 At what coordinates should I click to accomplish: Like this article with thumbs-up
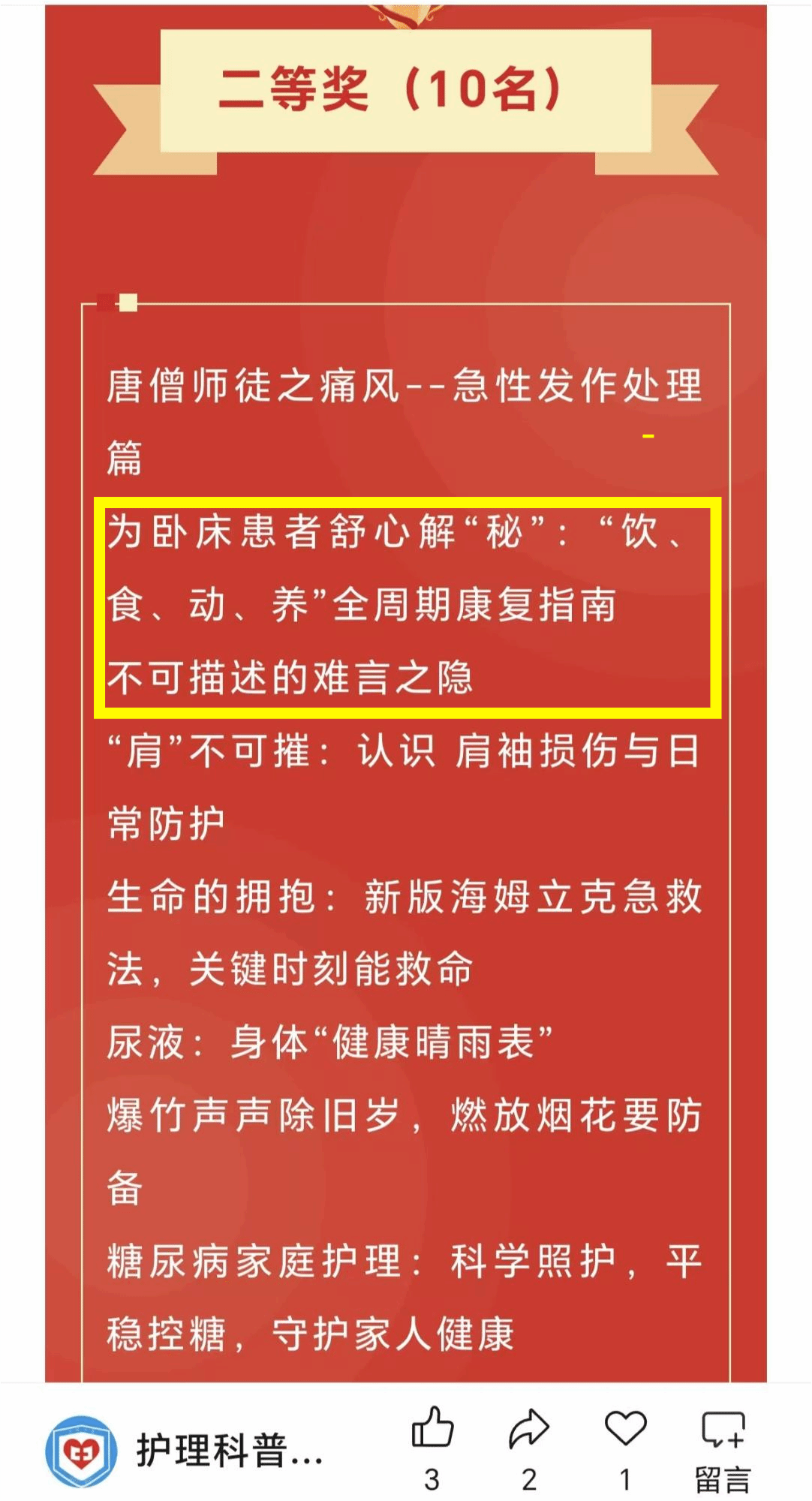tap(432, 1429)
